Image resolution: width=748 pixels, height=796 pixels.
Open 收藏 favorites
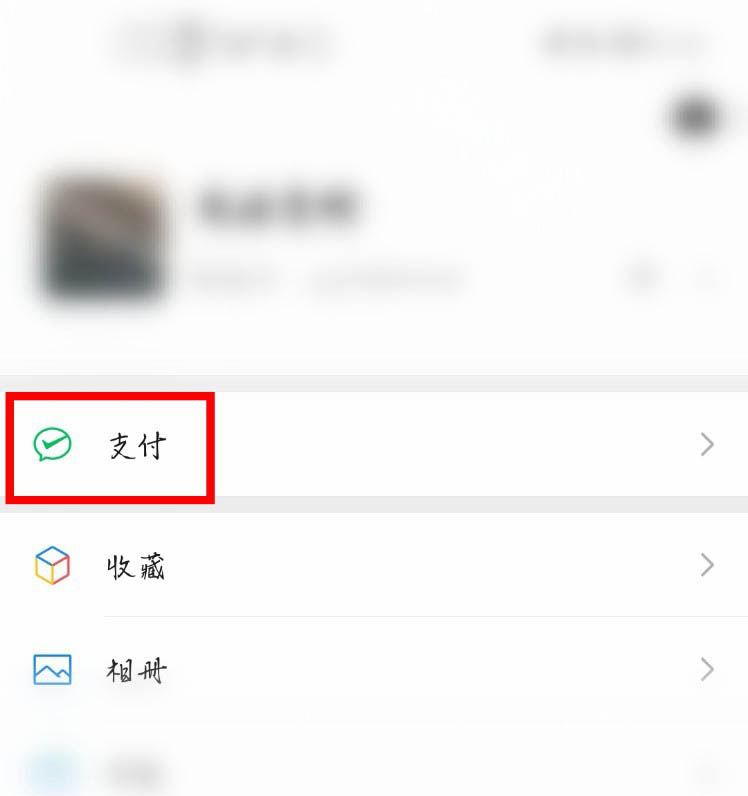(136, 566)
